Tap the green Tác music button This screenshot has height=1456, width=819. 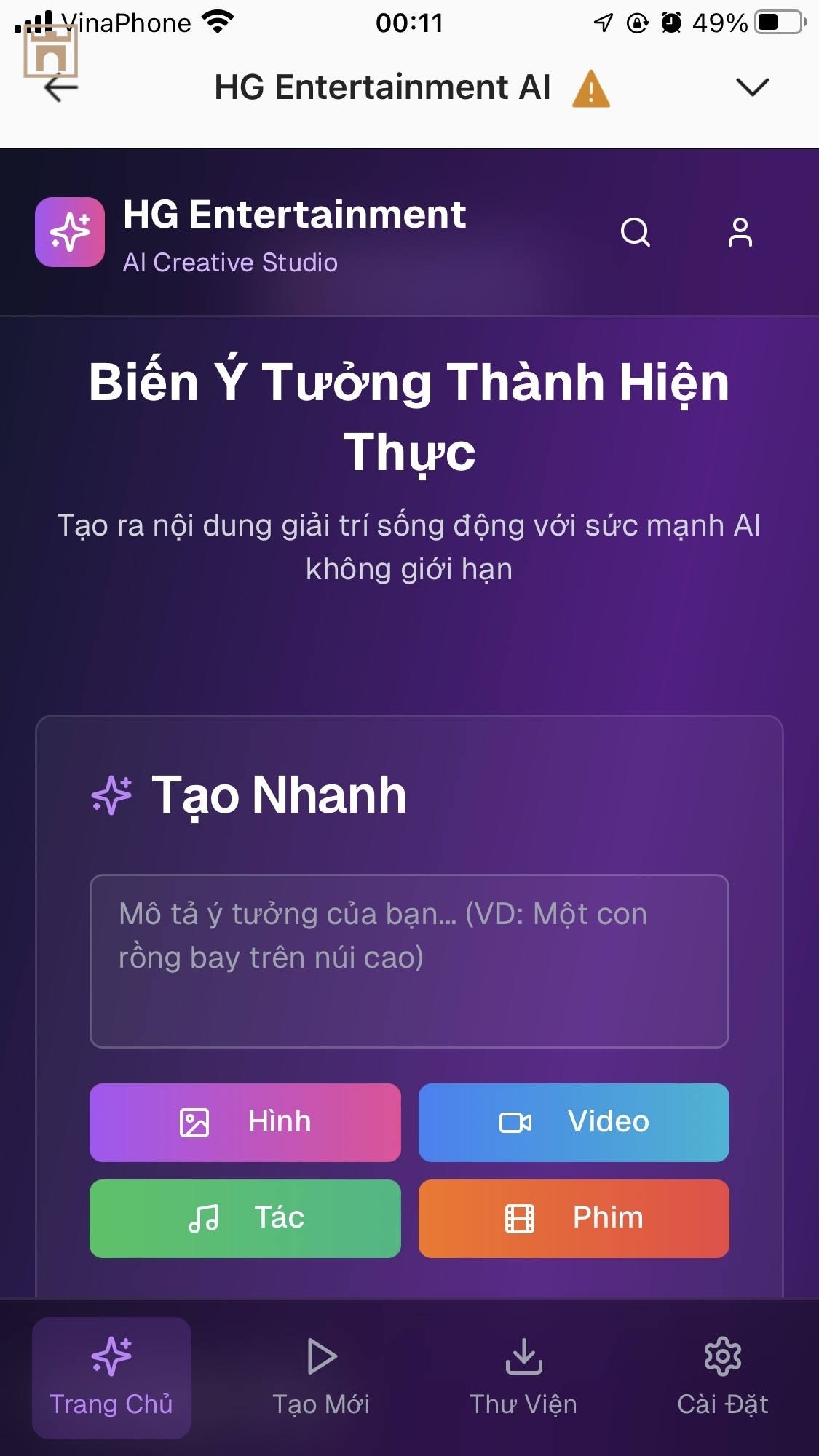click(x=245, y=1218)
